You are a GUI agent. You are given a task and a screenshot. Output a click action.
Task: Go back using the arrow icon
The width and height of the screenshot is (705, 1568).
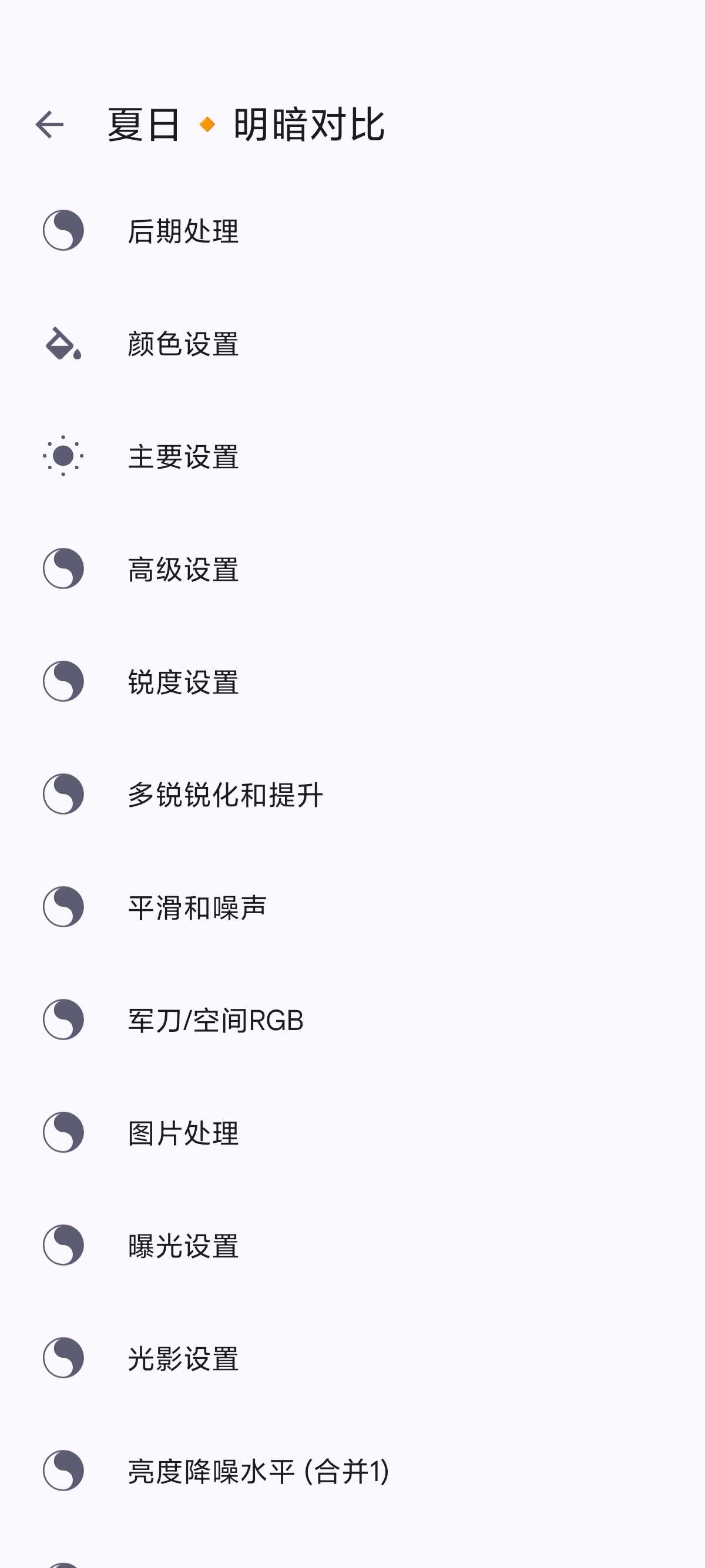(x=50, y=125)
